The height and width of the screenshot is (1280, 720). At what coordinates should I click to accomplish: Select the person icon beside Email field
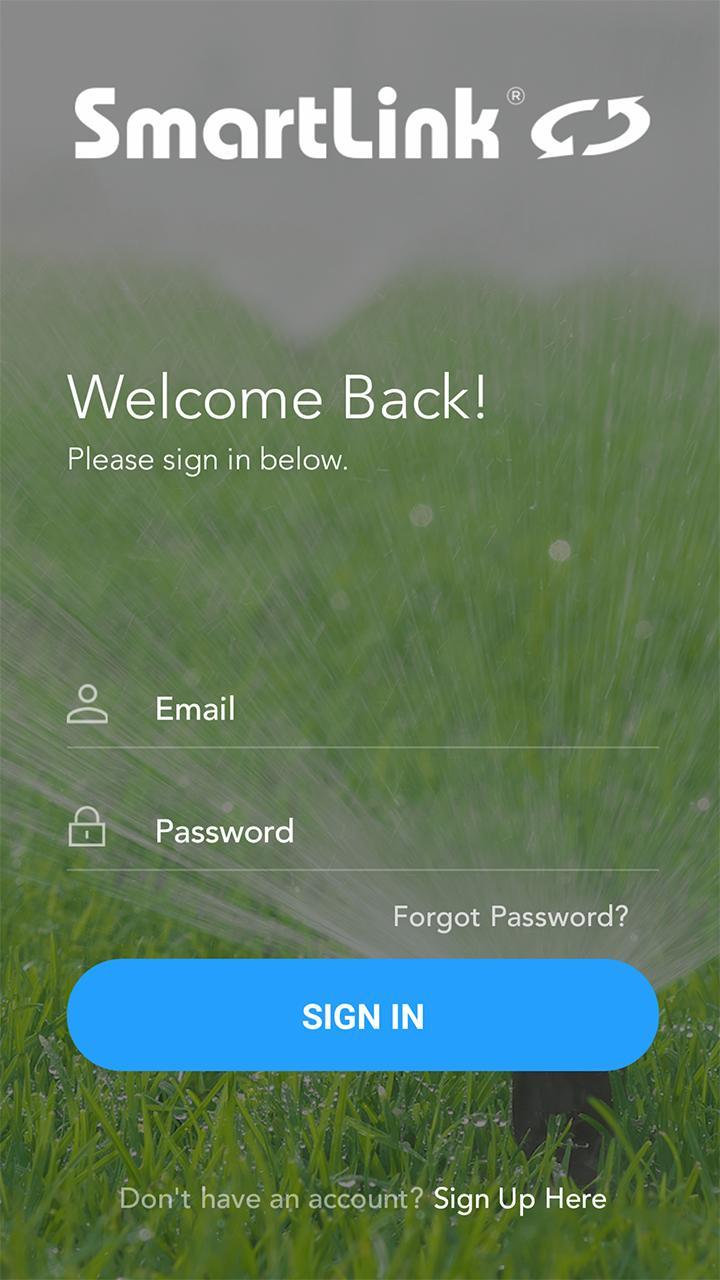click(89, 707)
